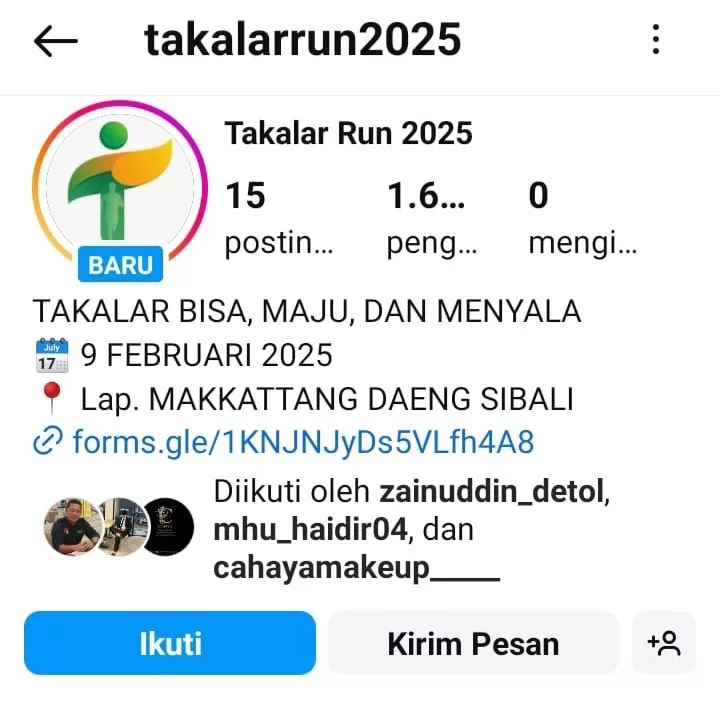
Task: Open the three-dot overflow menu
Action: (x=656, y=40)
